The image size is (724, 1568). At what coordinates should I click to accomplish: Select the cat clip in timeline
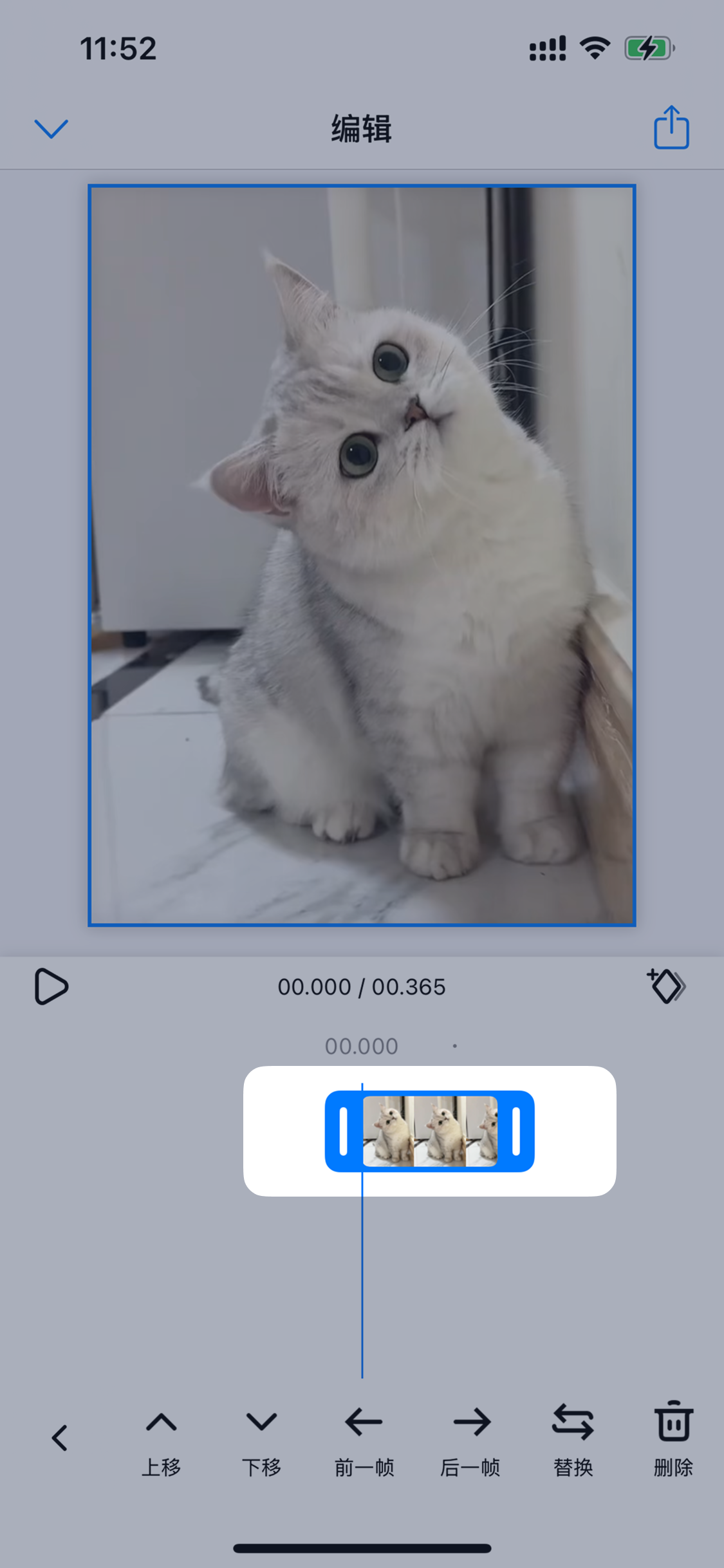pos(429,1131)
